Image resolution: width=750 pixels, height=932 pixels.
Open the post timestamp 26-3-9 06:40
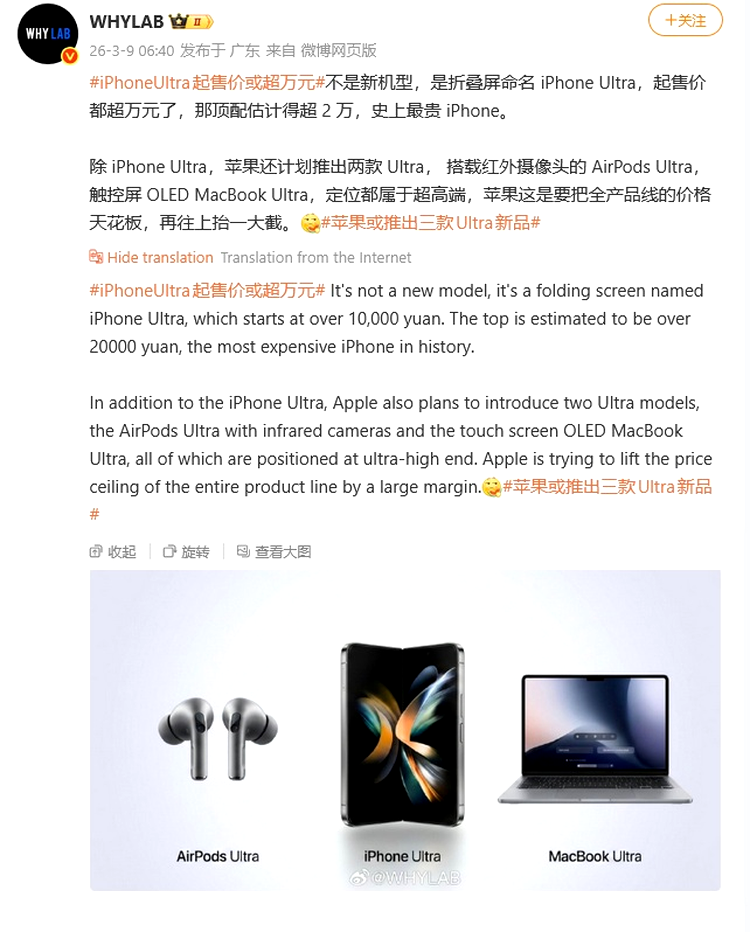132,50
